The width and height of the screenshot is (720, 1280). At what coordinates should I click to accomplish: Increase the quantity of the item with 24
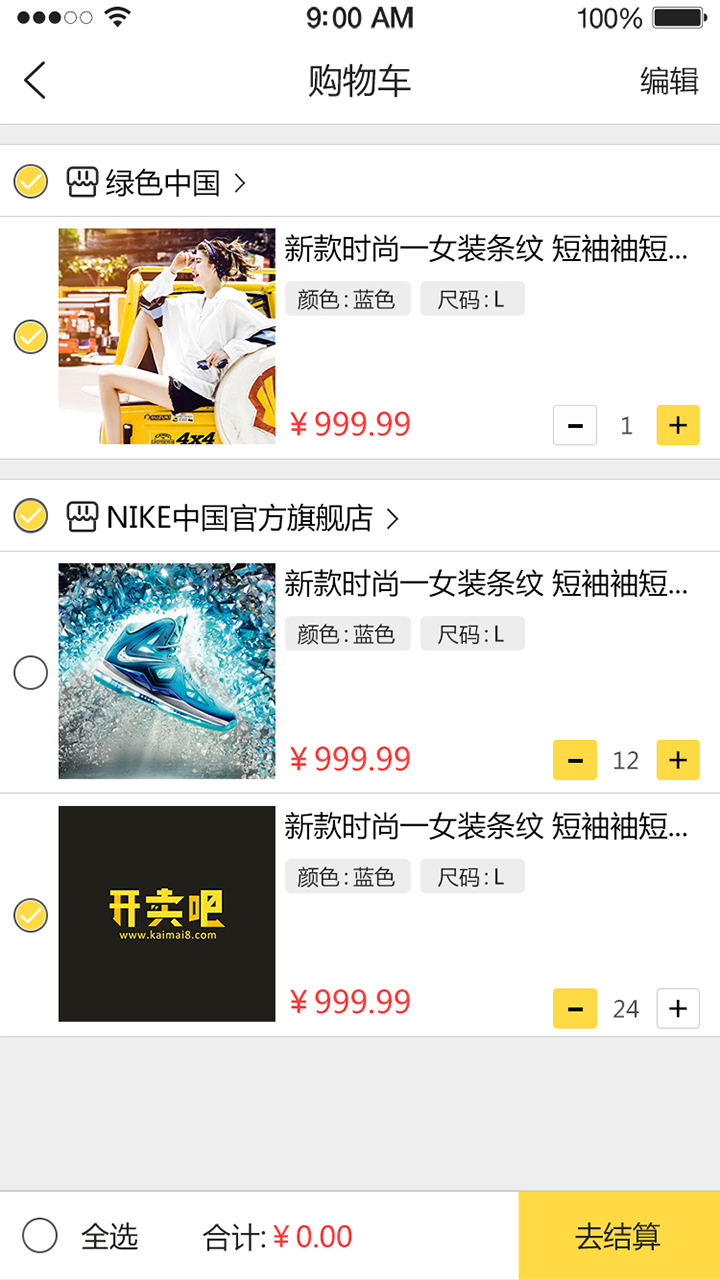point(678,1009)
